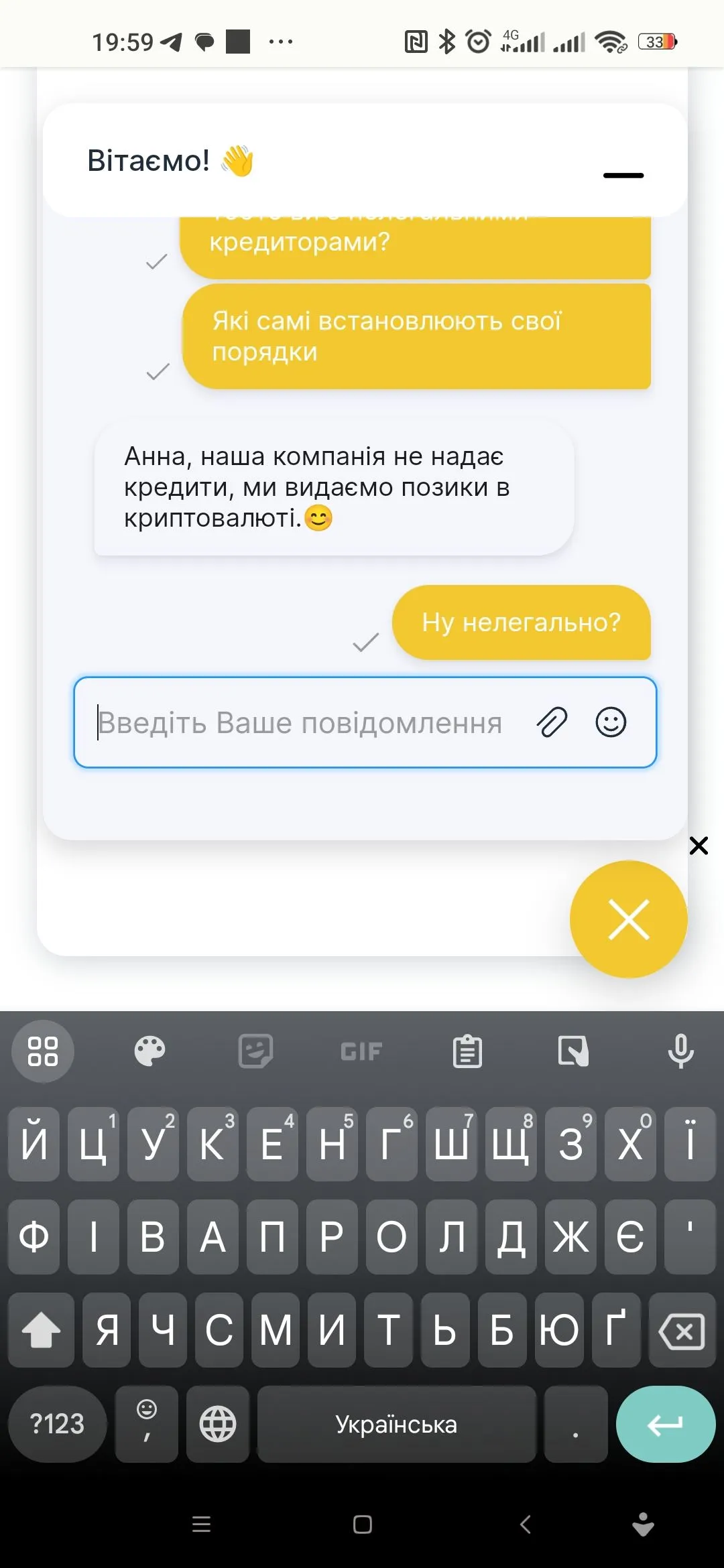Open keyboard tools grid menu
724x1568 pixels.
[x=43, y=1051]
